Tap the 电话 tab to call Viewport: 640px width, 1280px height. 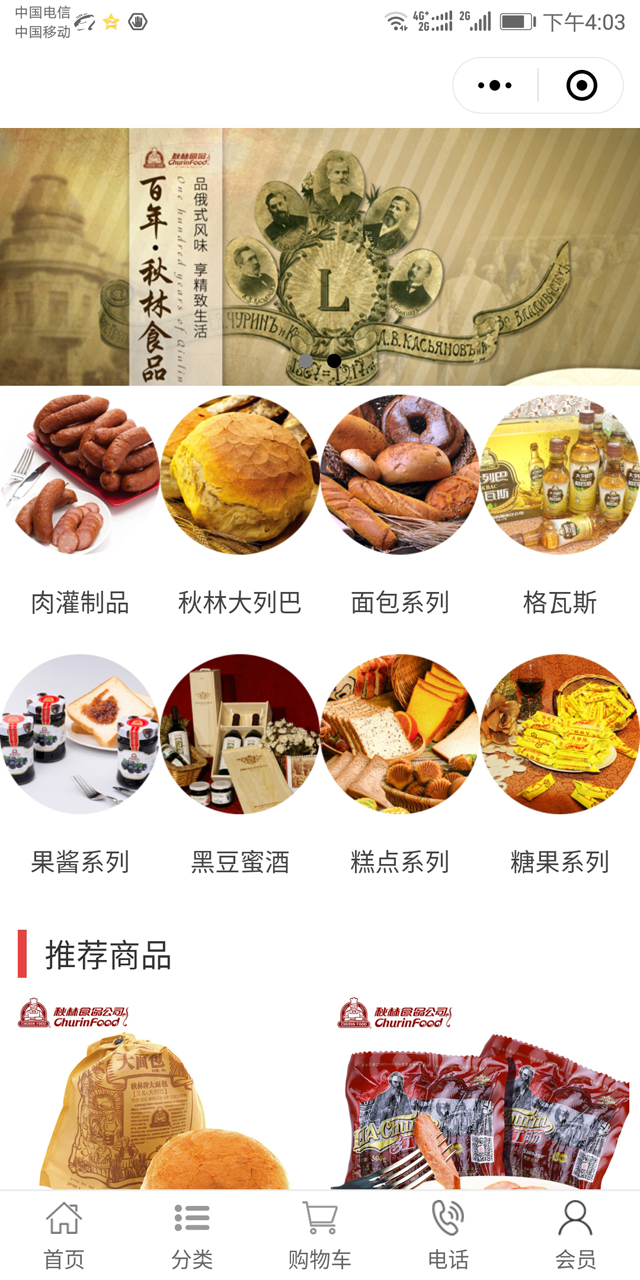[x=448, y=1236]
